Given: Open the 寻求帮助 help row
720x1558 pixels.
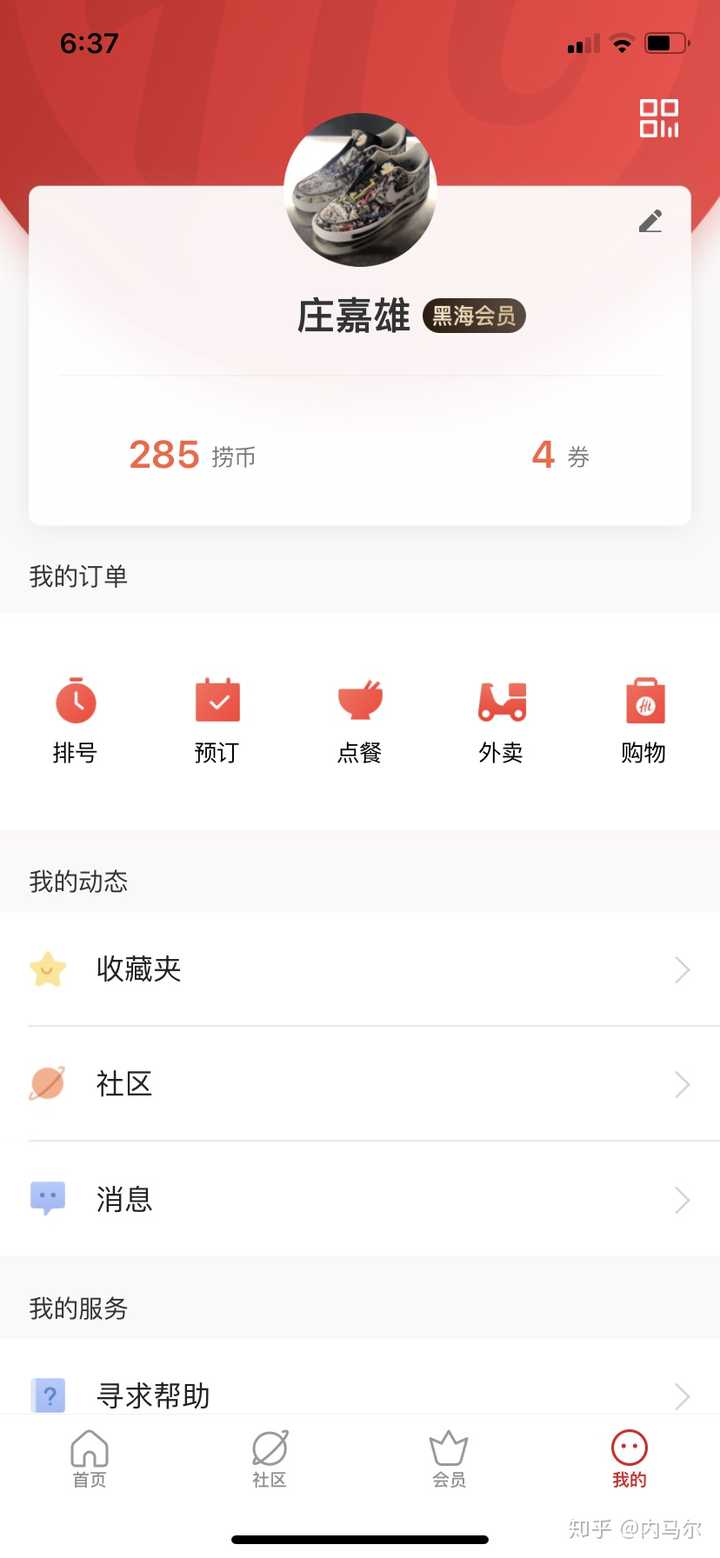Looking at the screenshot, I should (x=360, y=1394).
